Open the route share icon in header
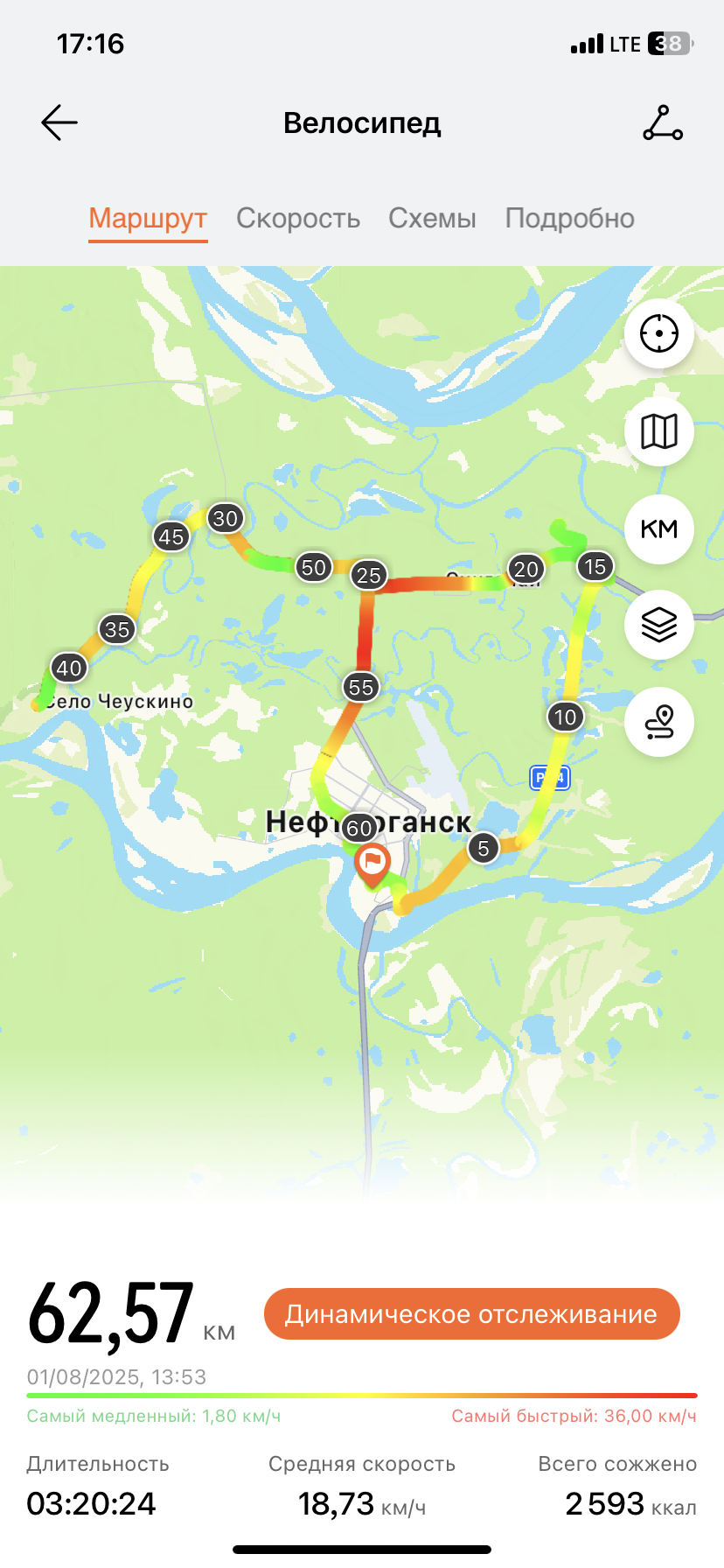 (x=663, y=122)
